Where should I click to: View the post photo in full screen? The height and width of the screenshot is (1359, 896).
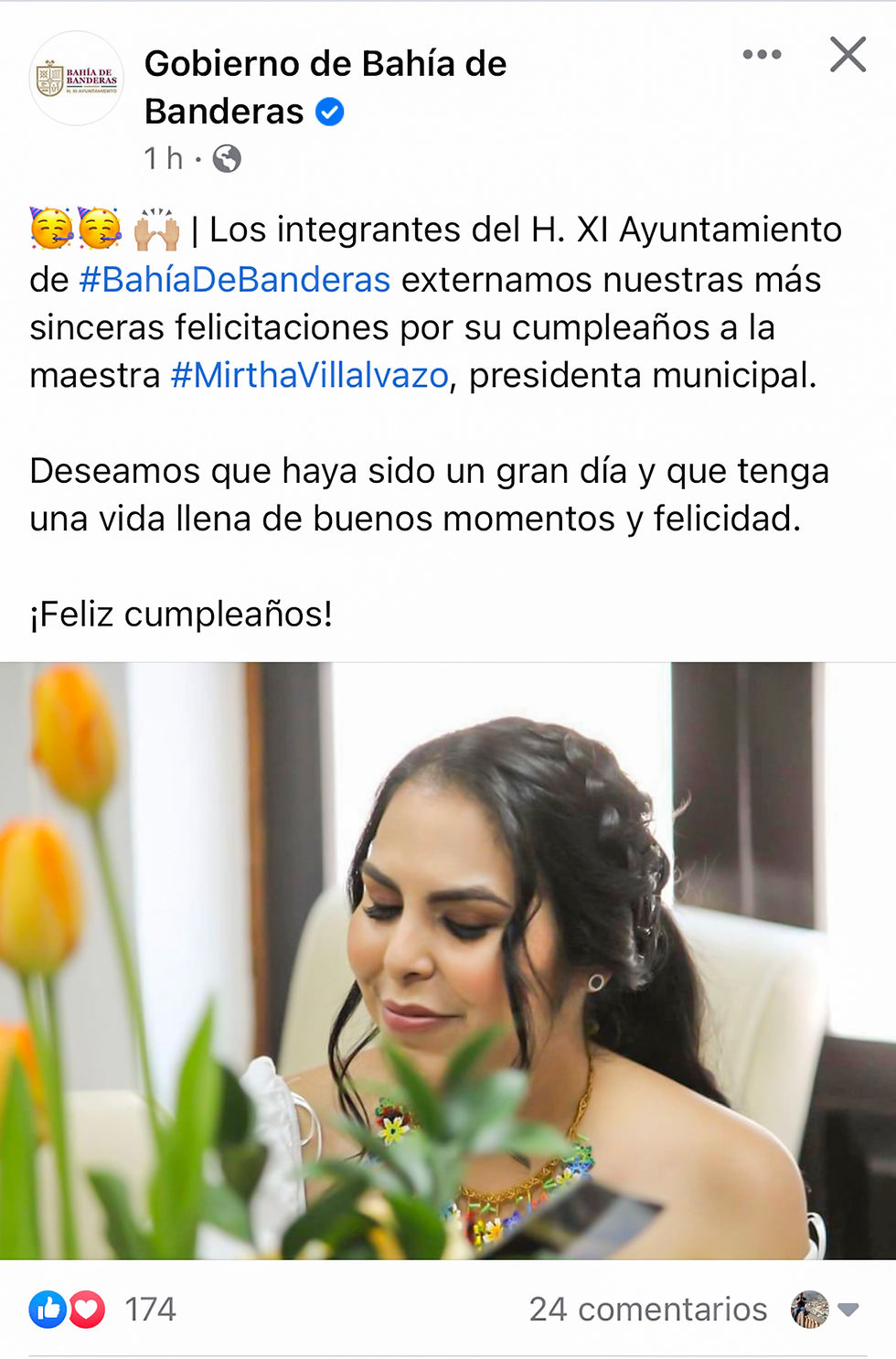(448, 960)
